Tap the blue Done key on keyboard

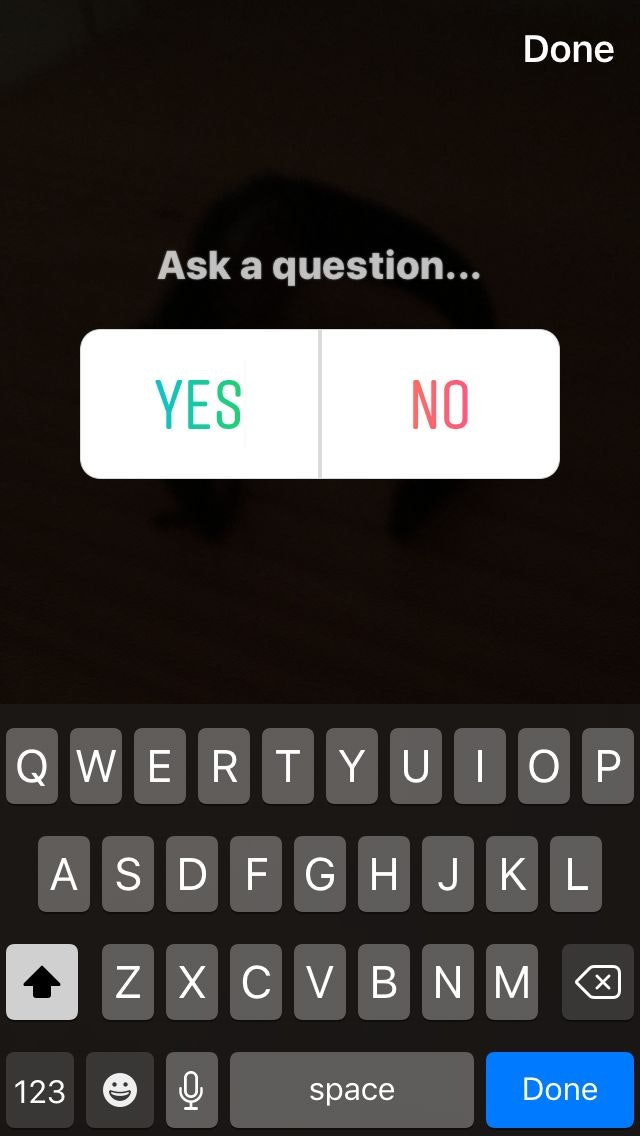559,1089
